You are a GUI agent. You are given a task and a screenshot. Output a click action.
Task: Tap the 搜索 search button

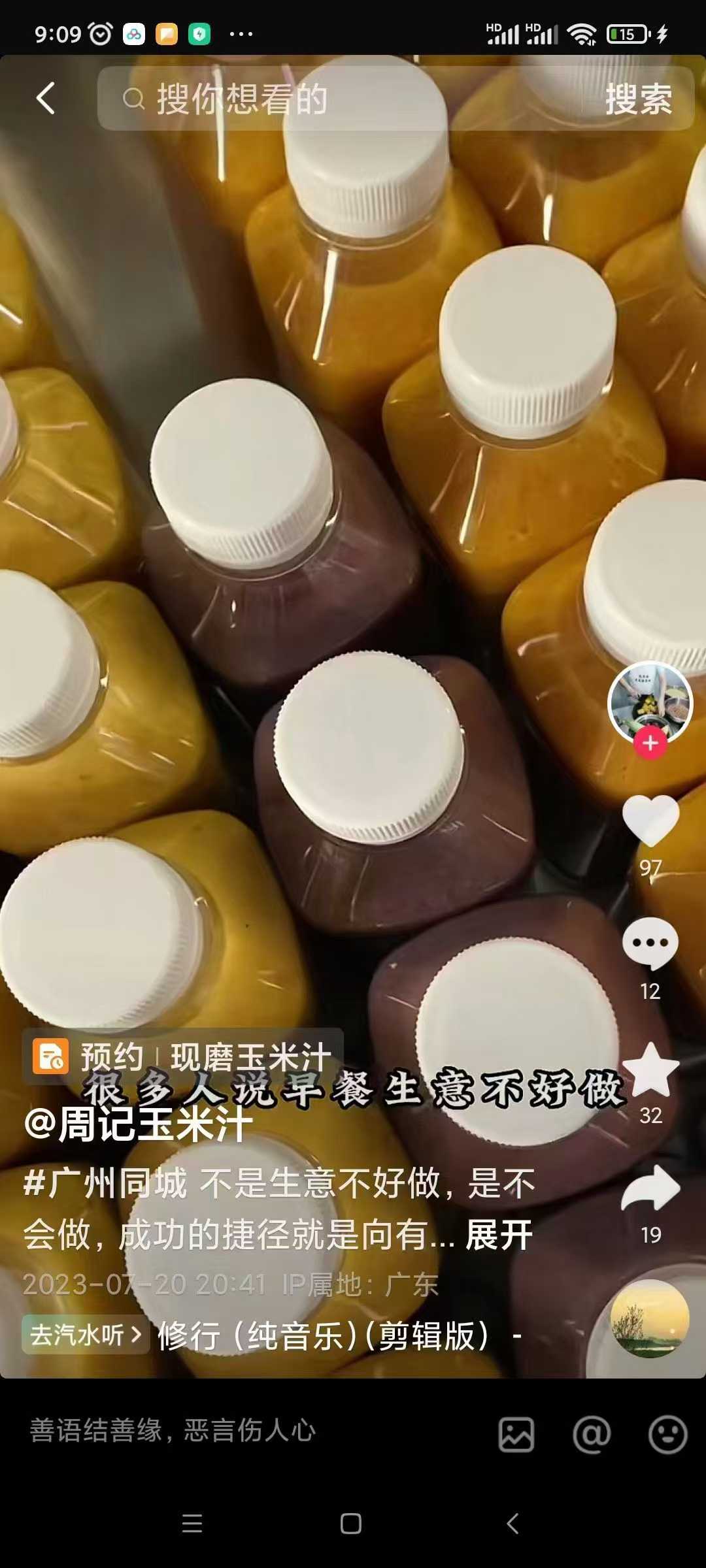coord(638,99)
